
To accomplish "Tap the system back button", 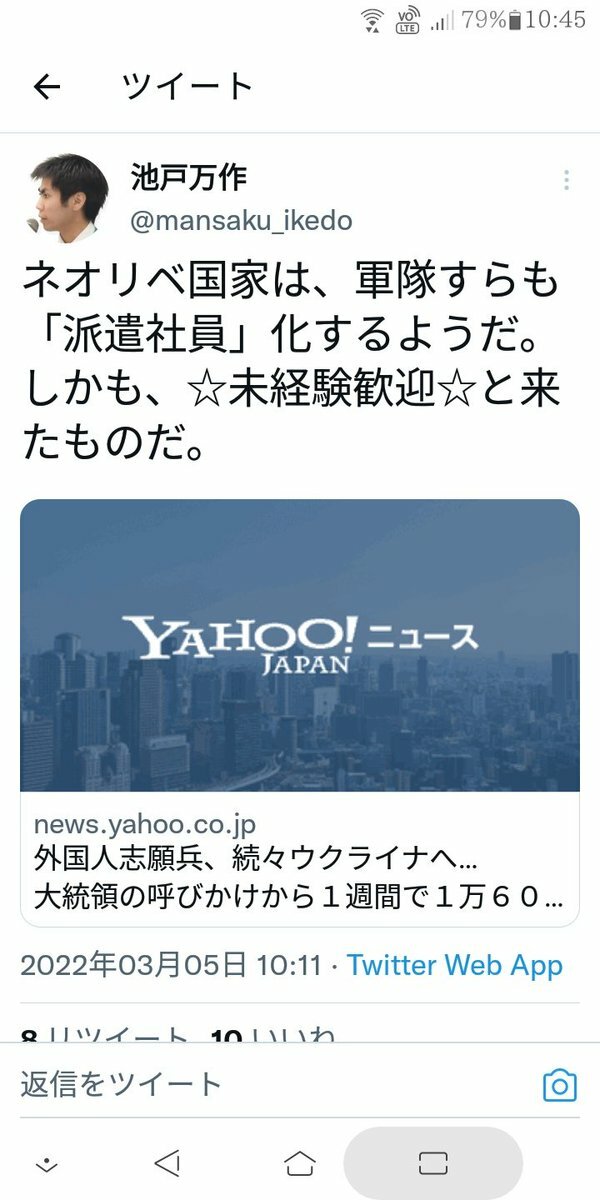I will pyautogui.click(x=167, y=1162).
